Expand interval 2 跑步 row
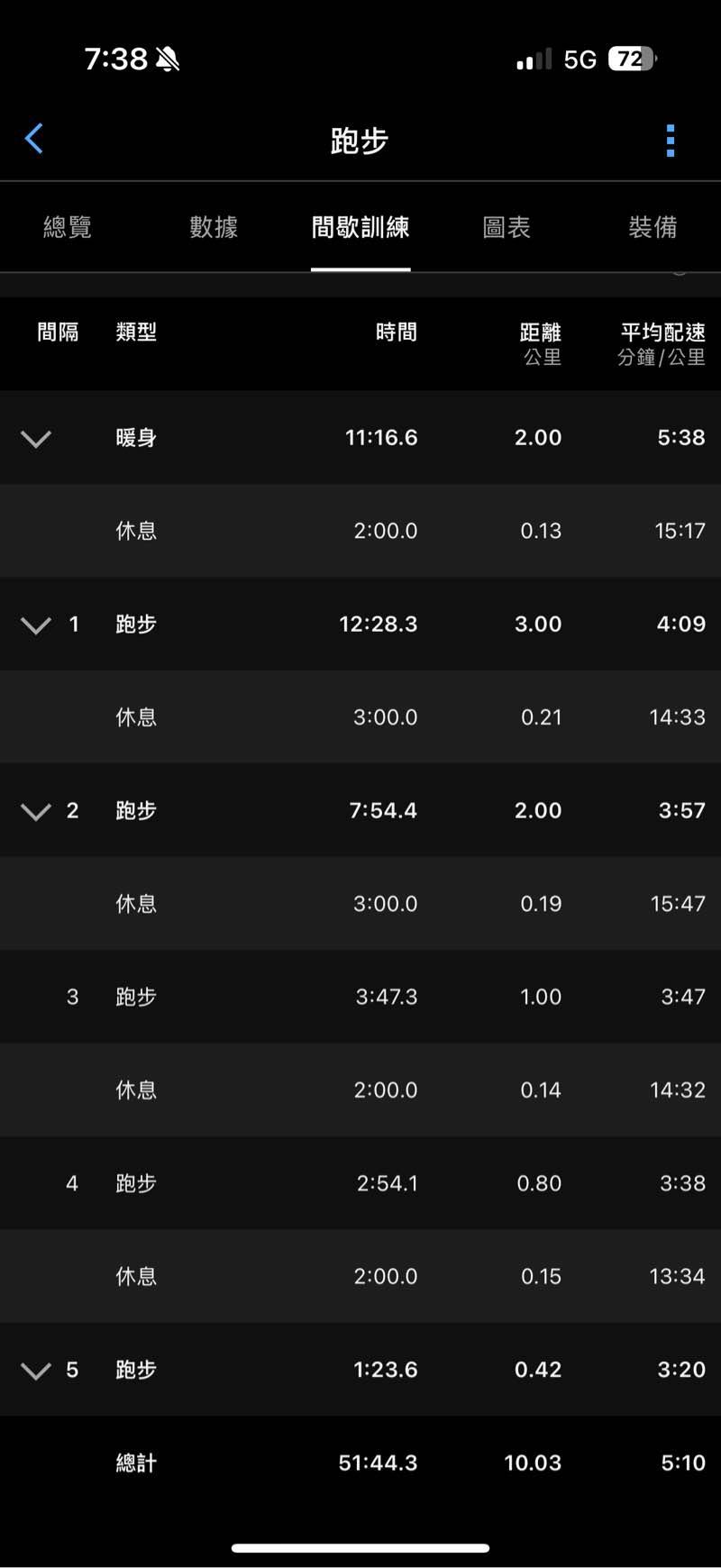 [x=36, y=812]
